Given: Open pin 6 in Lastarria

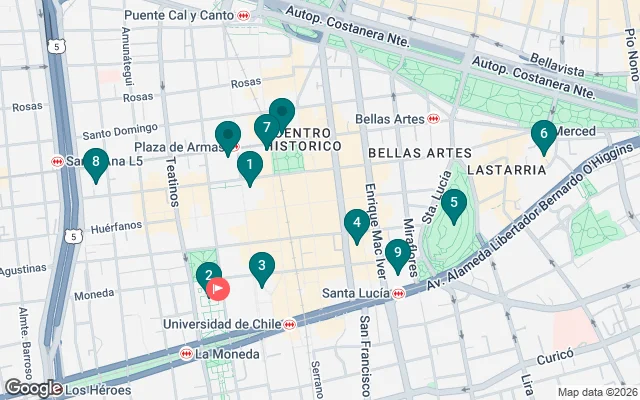Looking at the screenshot, I should click(x=543, y=134).
